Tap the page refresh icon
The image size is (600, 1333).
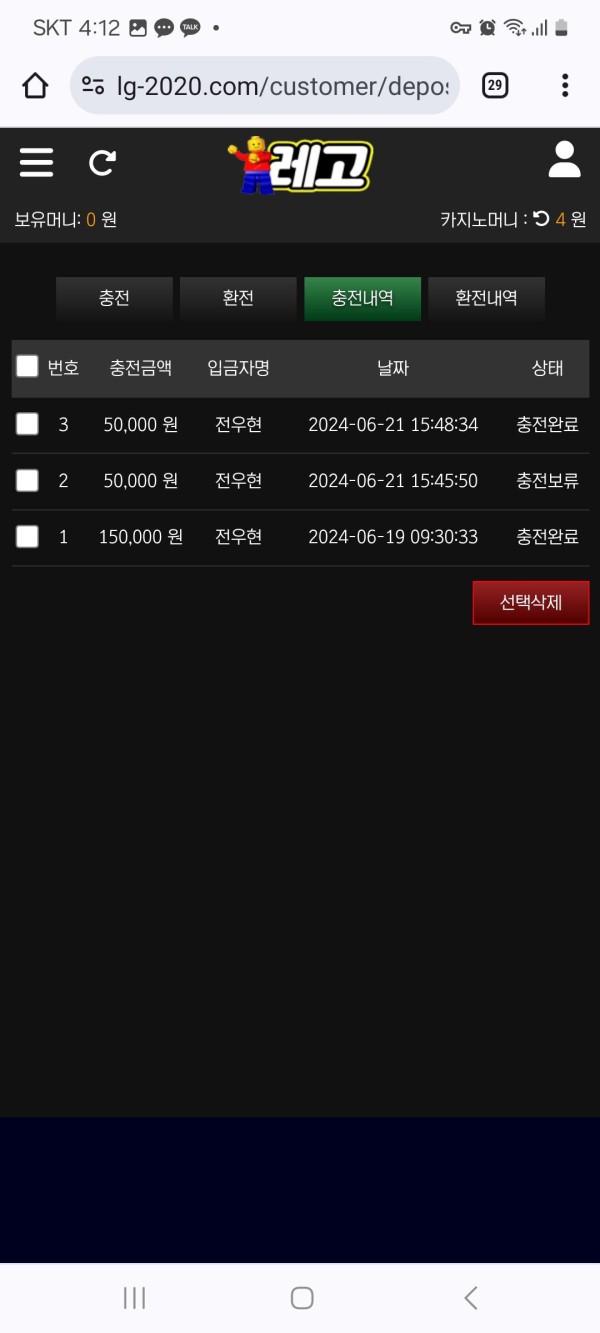click(x=102, y=163)
